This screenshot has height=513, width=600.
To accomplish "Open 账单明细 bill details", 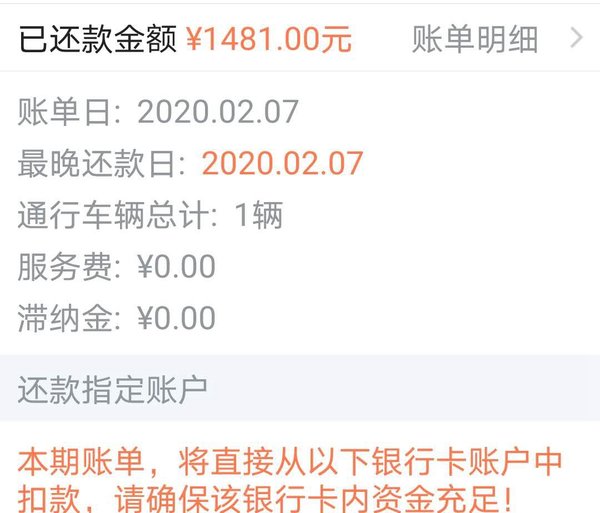I will (475, 38).
